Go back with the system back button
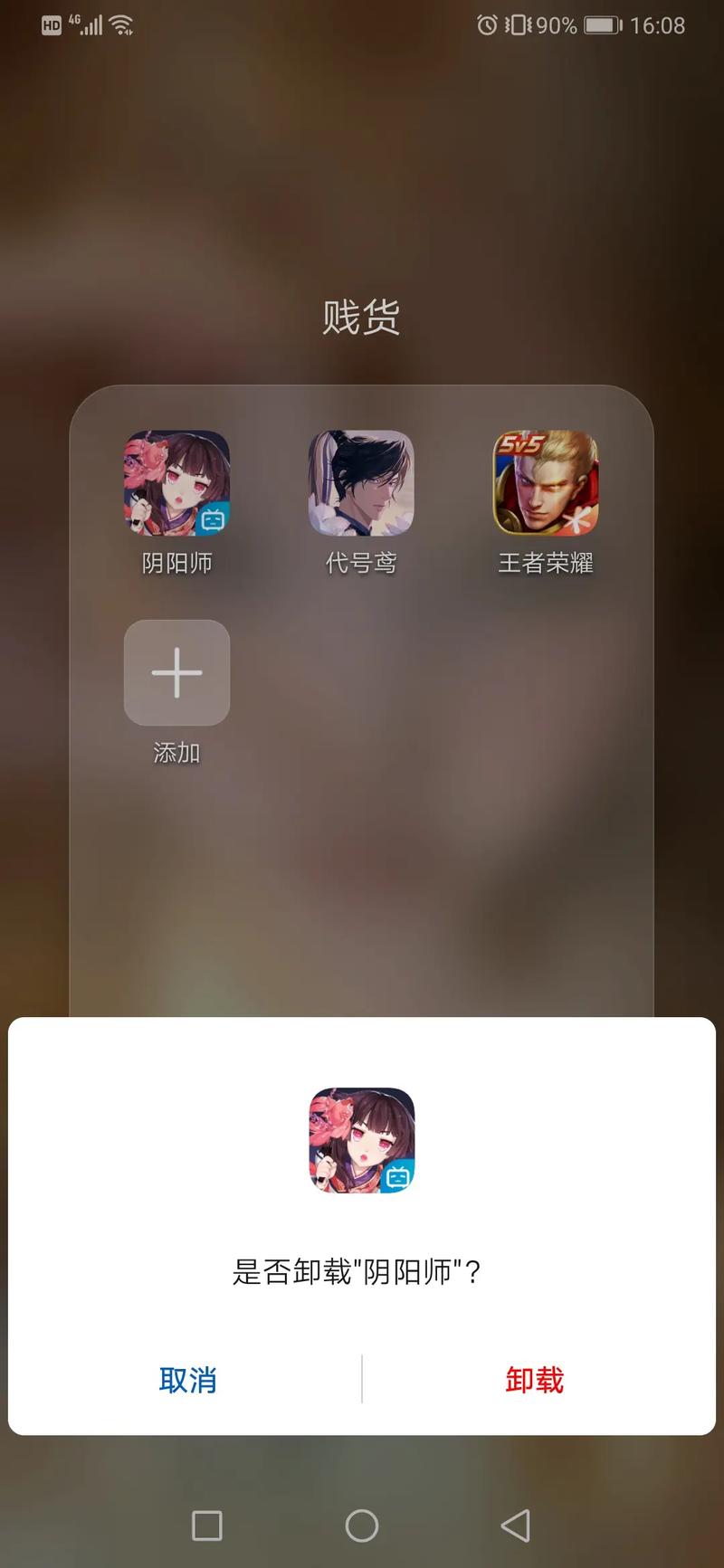 [x=516, y=1525]
